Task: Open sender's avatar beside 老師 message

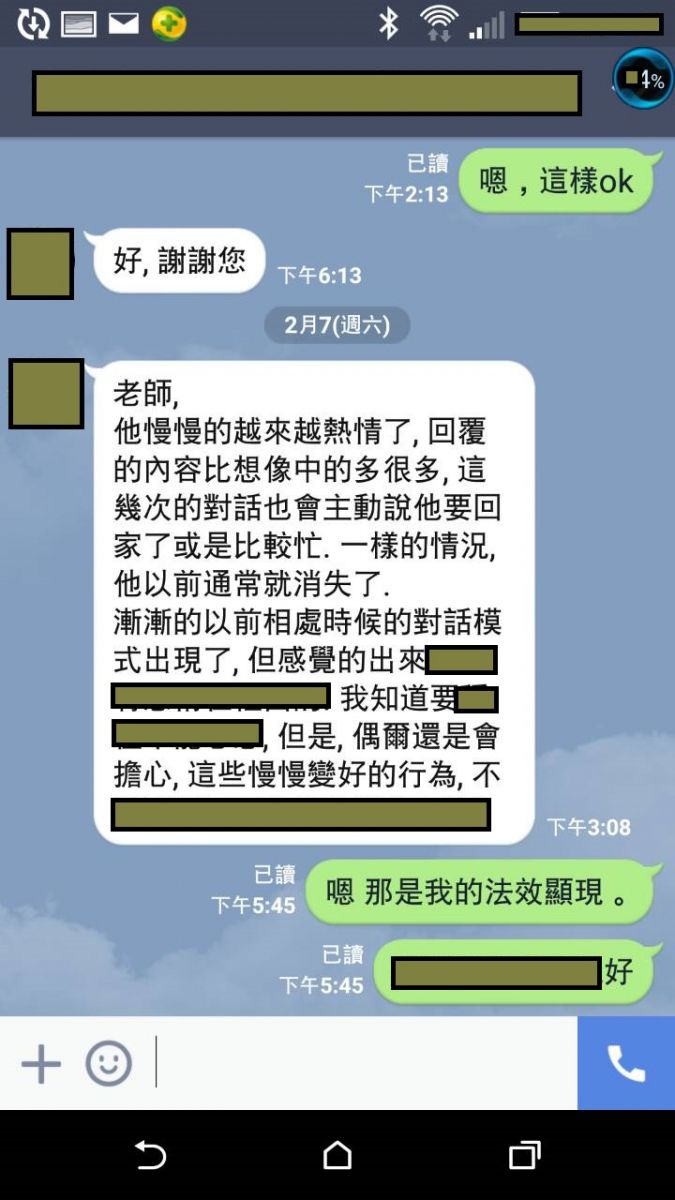Action: pos(46,393)
